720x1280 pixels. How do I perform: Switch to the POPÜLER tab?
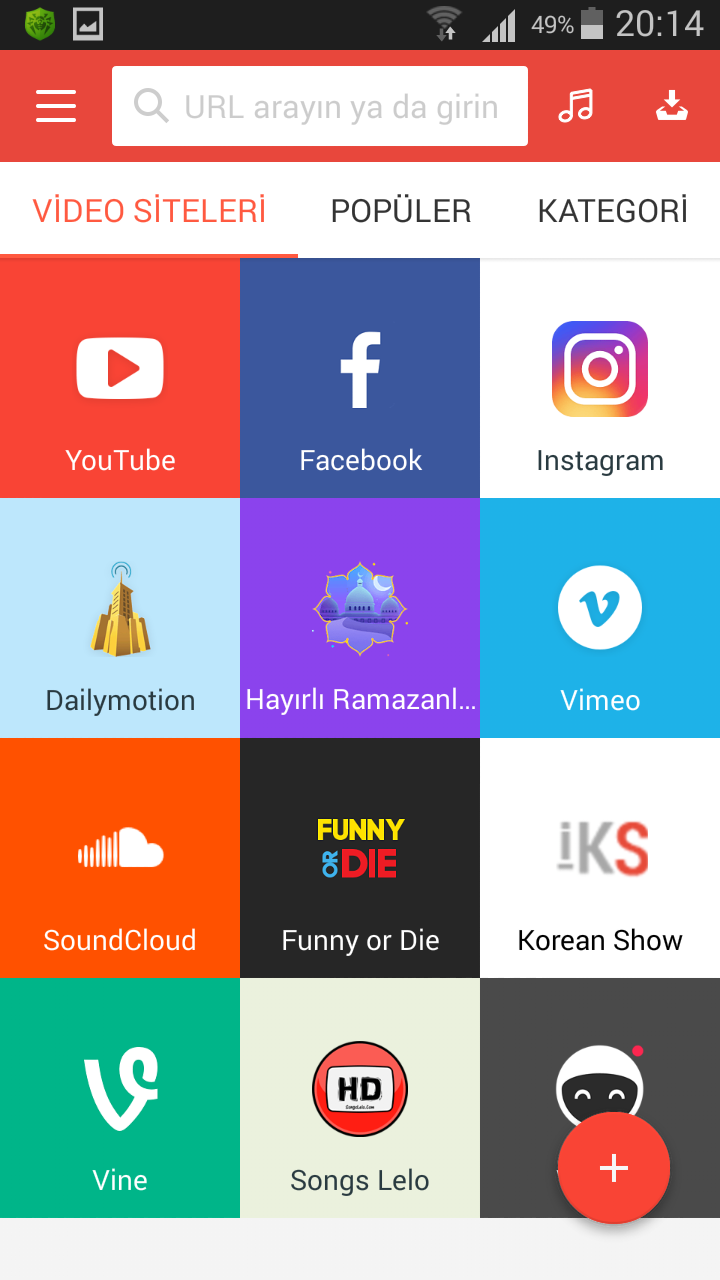pos(400,211)
